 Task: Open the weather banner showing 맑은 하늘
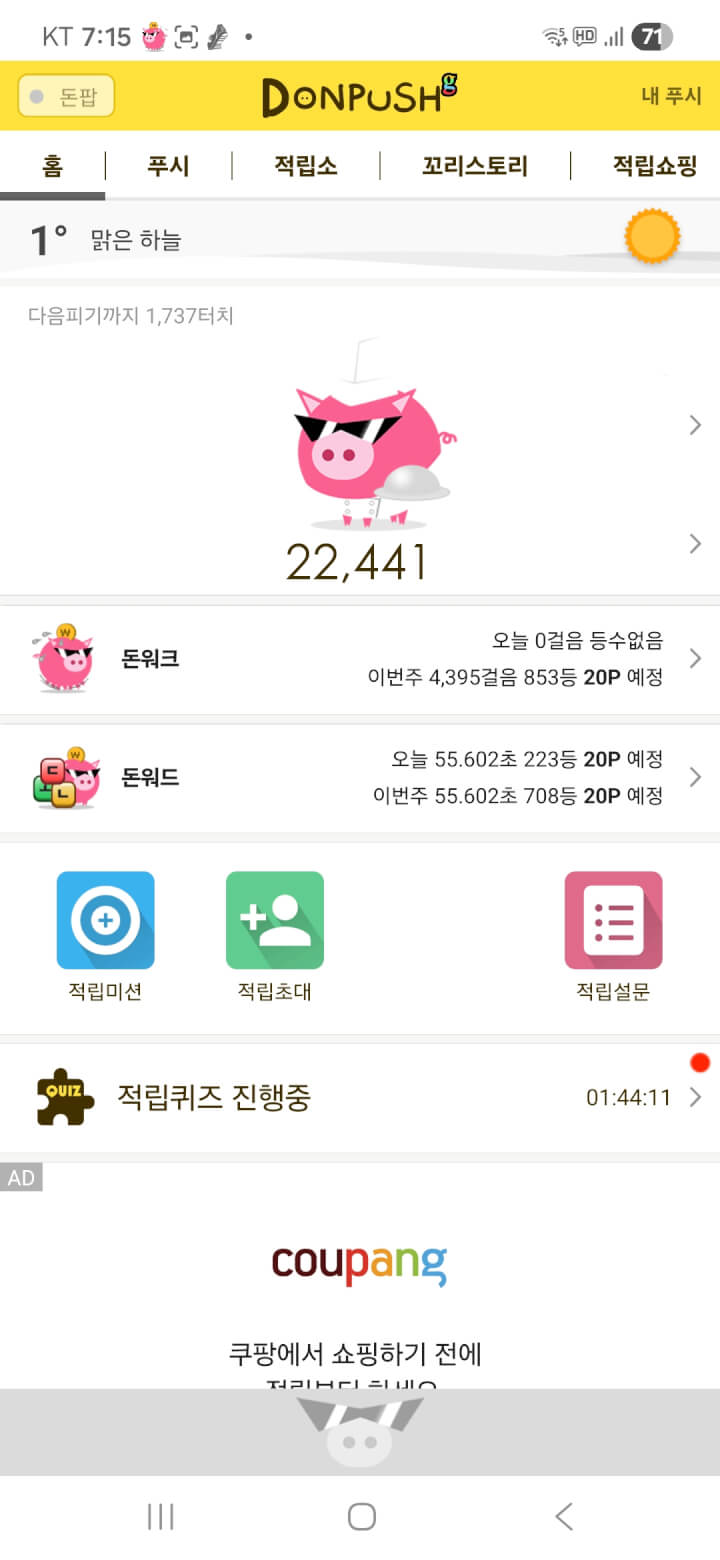pyautogui.click(x=360, y=239)
